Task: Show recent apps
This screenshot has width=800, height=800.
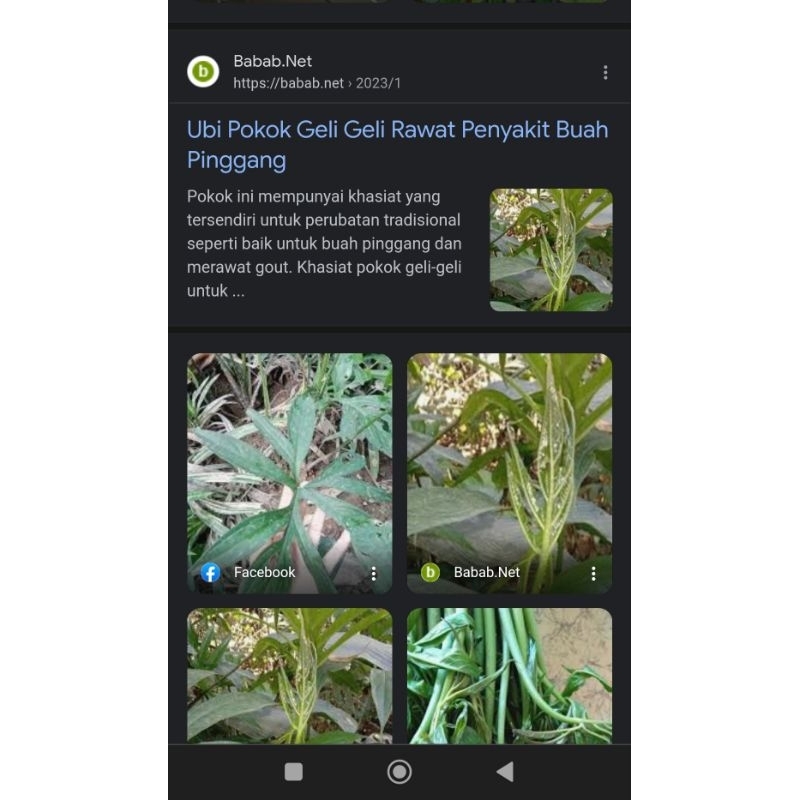Action: (293, 771)
